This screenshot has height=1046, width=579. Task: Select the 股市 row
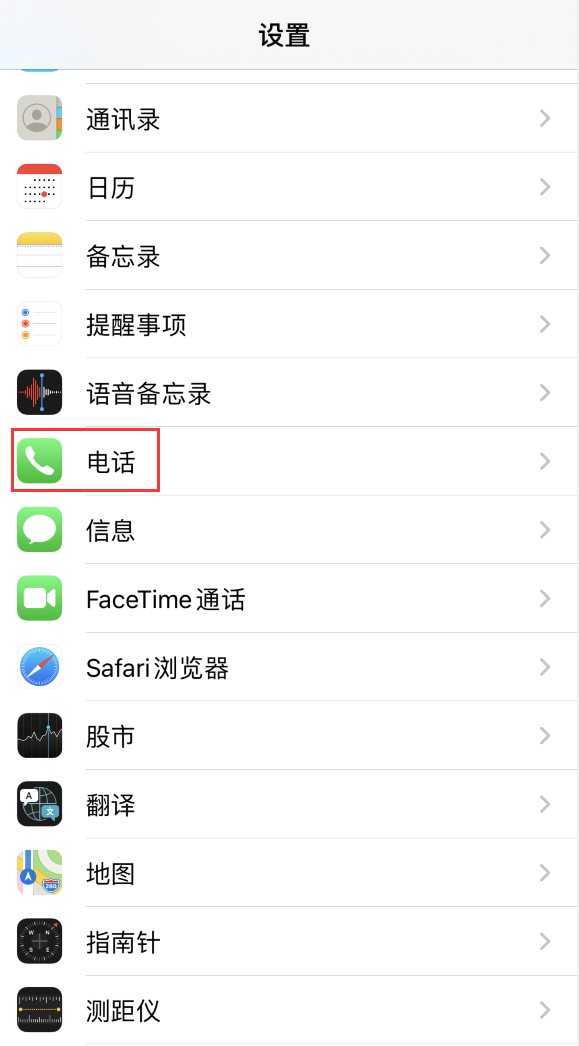click(290, 736)
